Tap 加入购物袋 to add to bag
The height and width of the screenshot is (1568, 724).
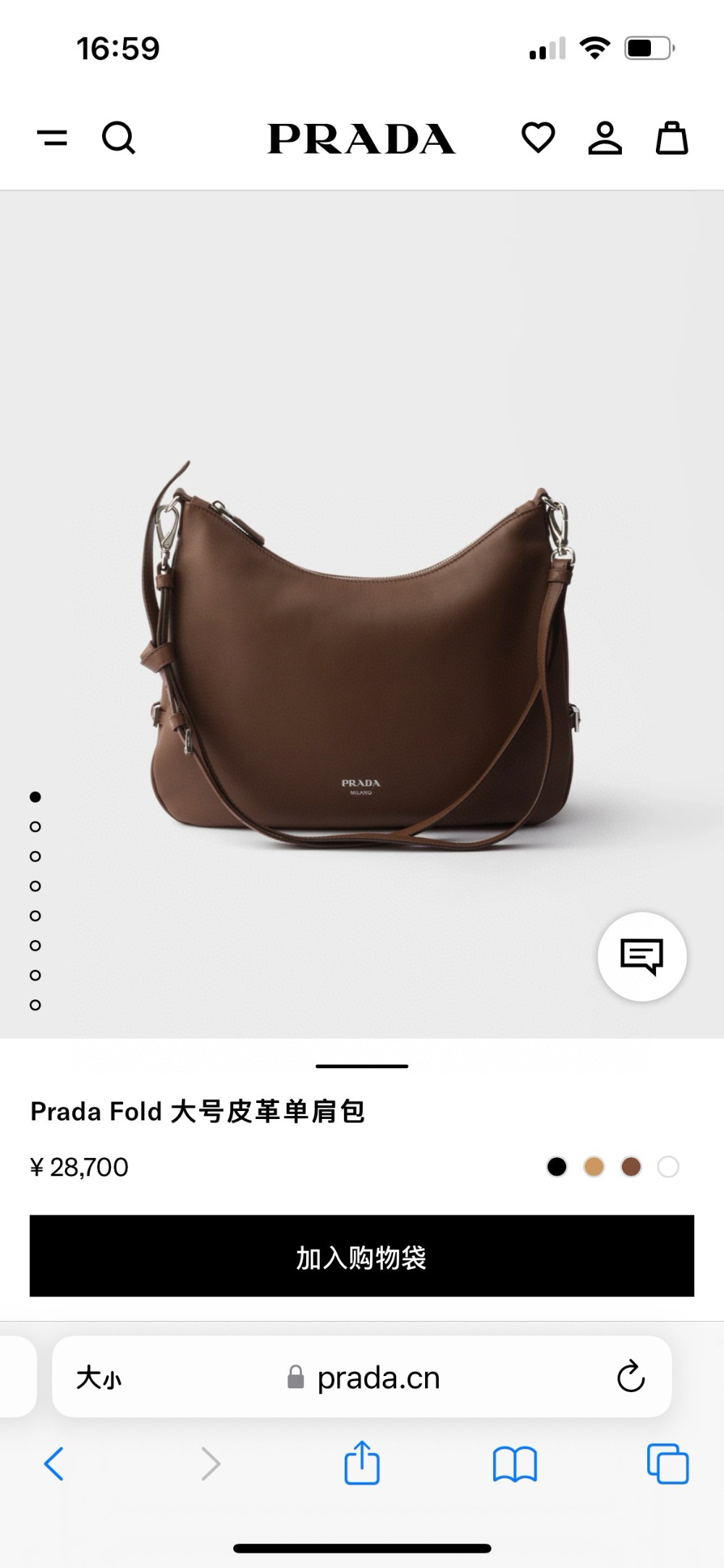tap(362, 1257)
